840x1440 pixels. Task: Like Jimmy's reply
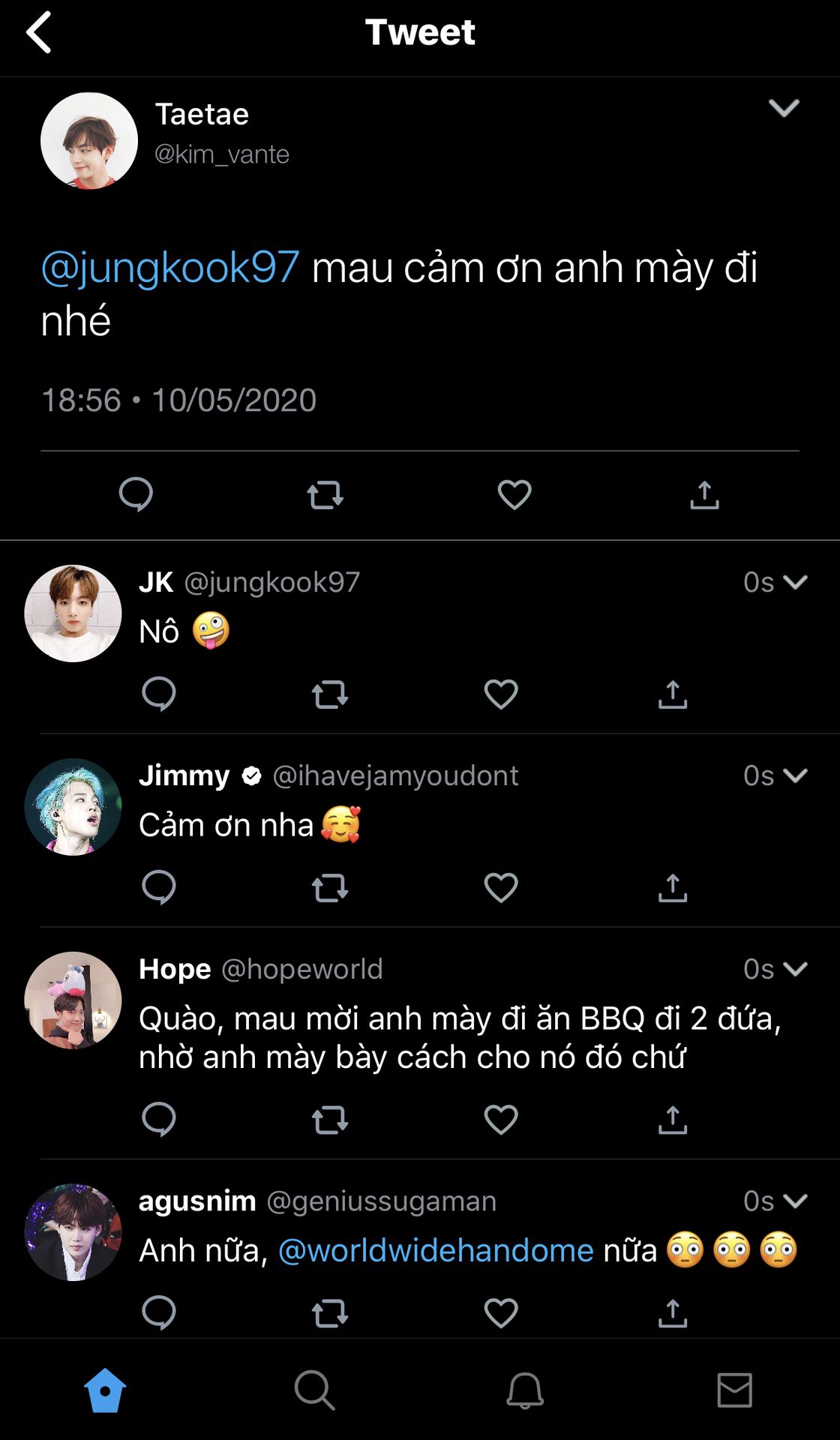[x=501, y=889]
